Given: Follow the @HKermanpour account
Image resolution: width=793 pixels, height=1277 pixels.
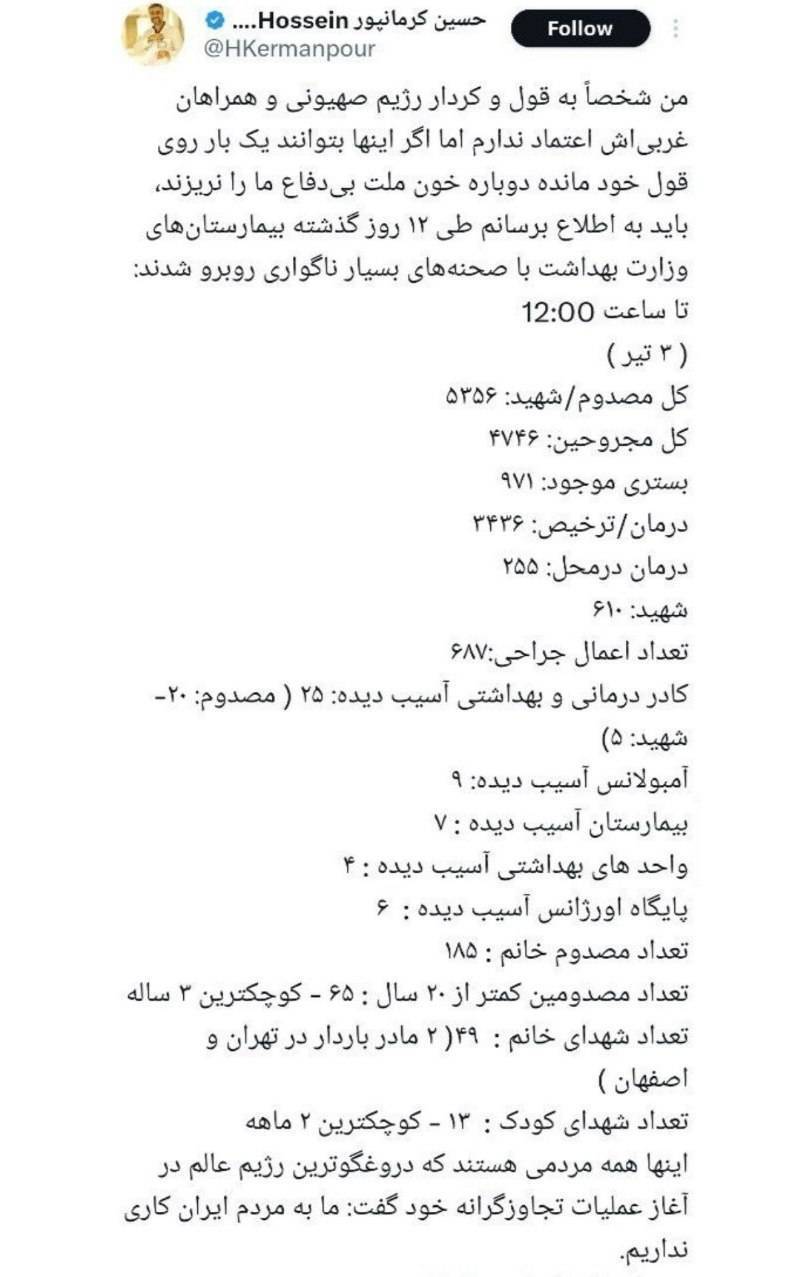Looking at the screenshot, I should click(x=579, y=29).
